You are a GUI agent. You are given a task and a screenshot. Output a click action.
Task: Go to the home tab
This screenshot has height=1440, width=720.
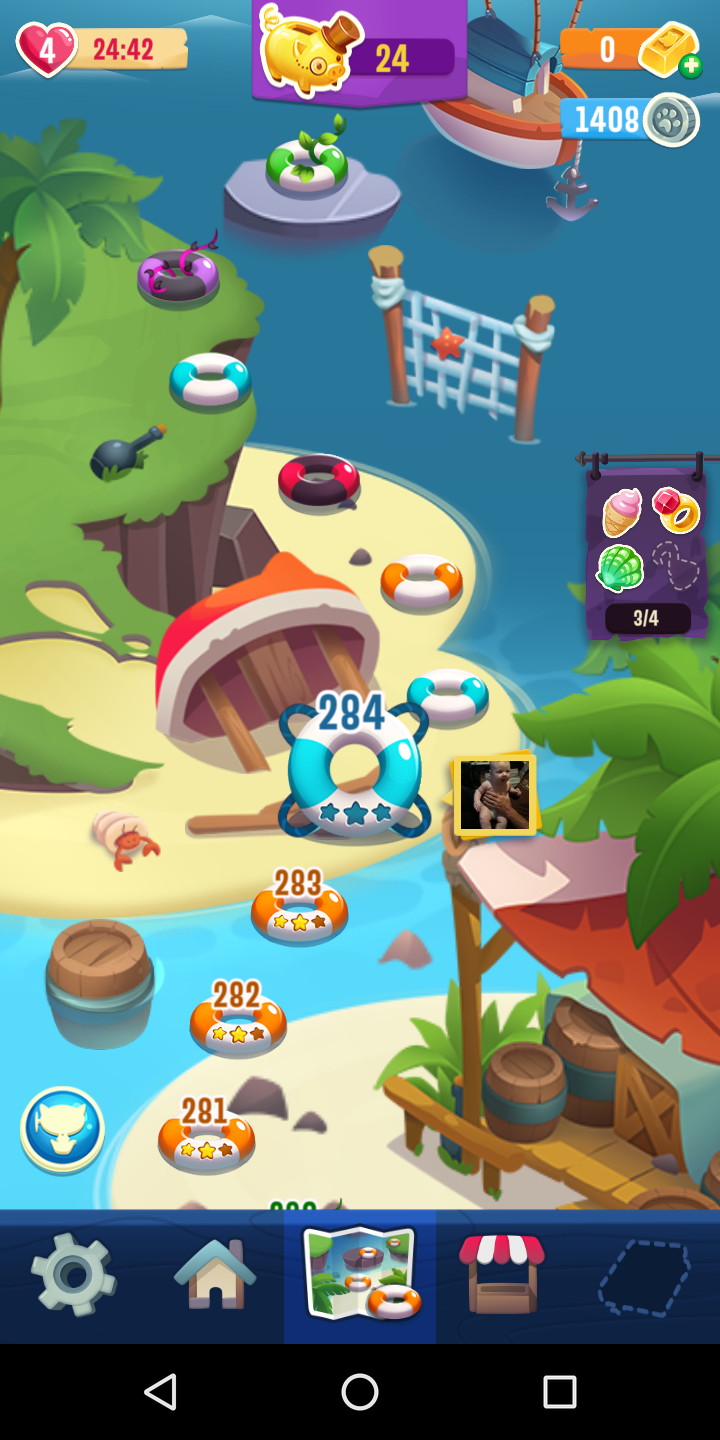click(x=215, y=1275)
